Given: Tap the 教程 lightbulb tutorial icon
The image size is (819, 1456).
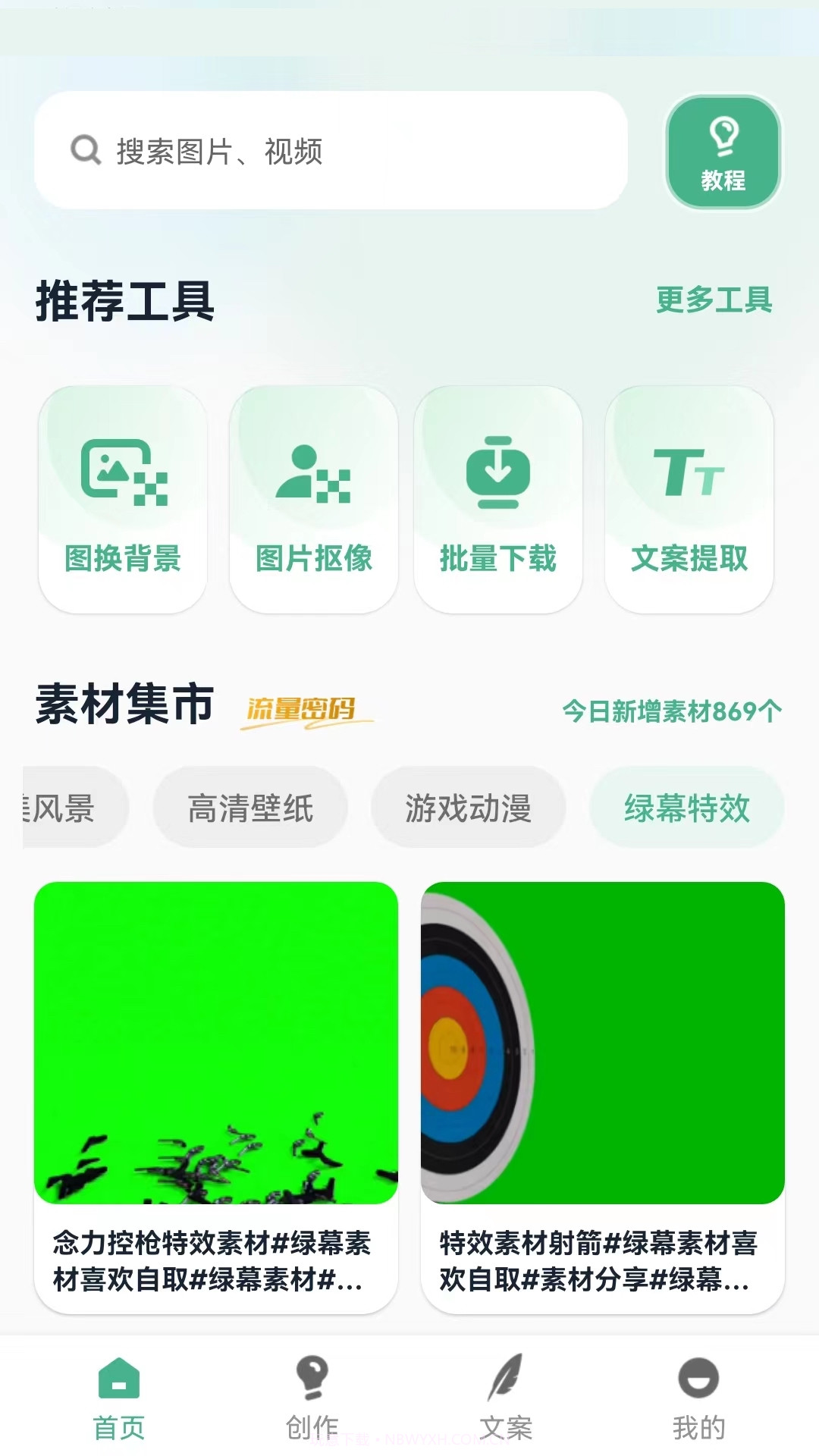Looking at the screenshot, I should click(x=723, y=136).
